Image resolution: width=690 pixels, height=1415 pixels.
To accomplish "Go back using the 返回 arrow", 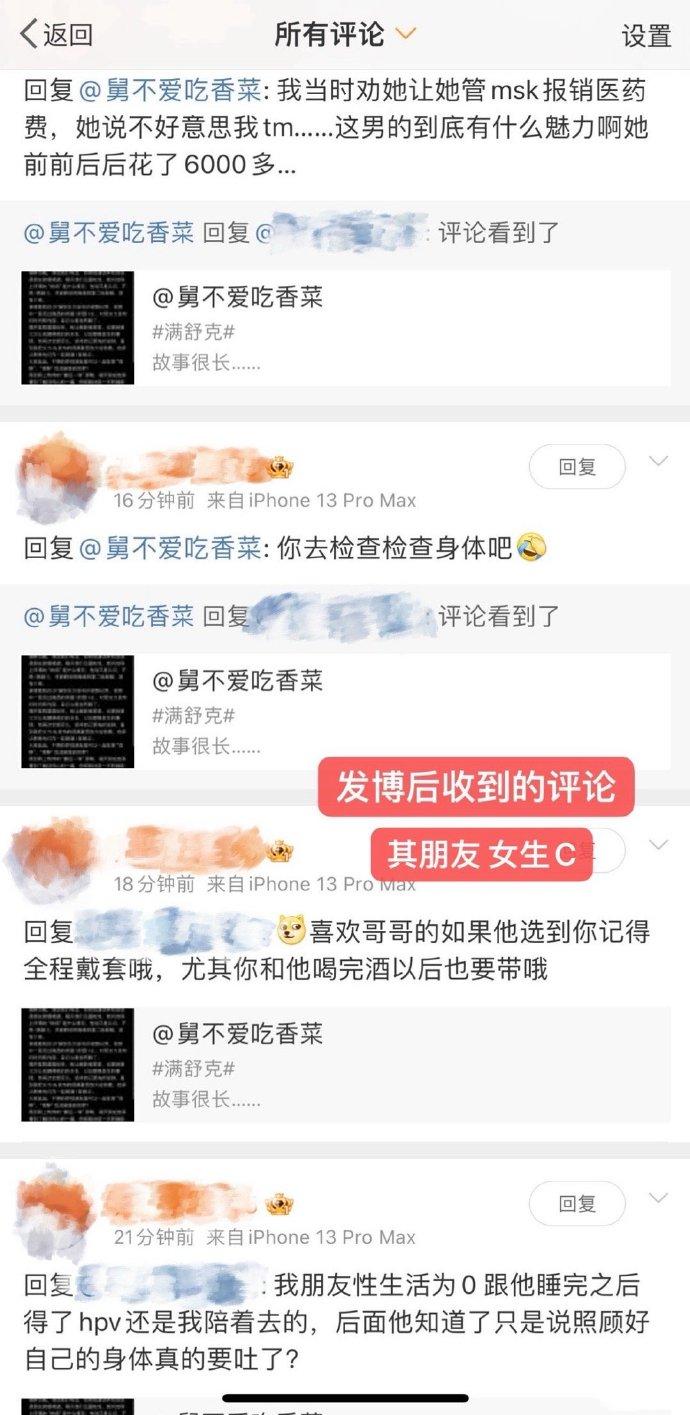I will tap(55, 34).
